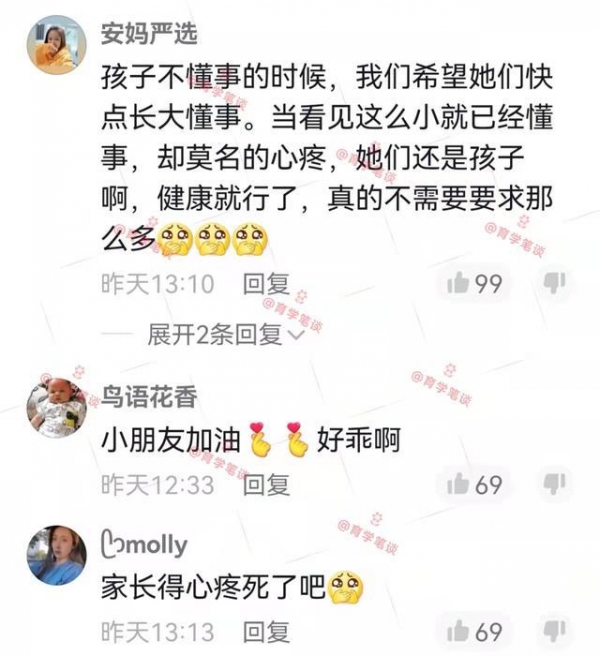Open 安妈严选's profile avatar
Image resolution: width=600 pixels, height=656 pixels.
[56, 45]
